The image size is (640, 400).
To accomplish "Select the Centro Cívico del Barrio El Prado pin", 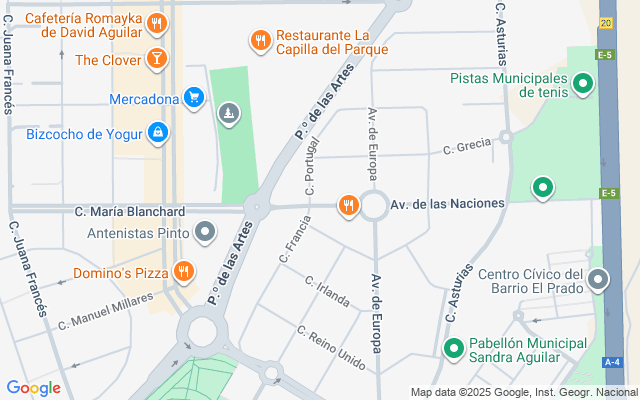I will coord(598,281).
